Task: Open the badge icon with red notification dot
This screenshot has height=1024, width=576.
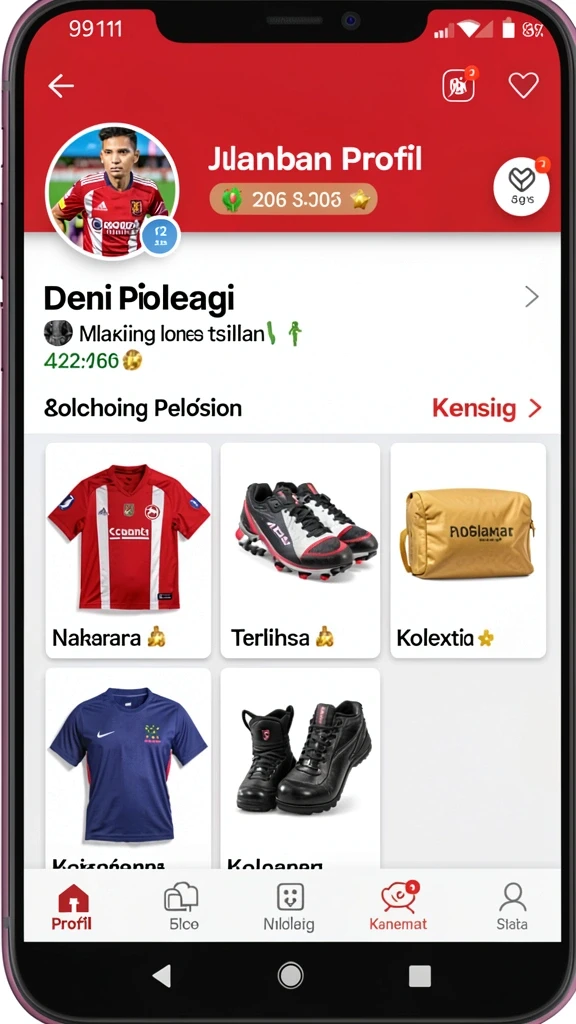Action: tap(460, 84)
